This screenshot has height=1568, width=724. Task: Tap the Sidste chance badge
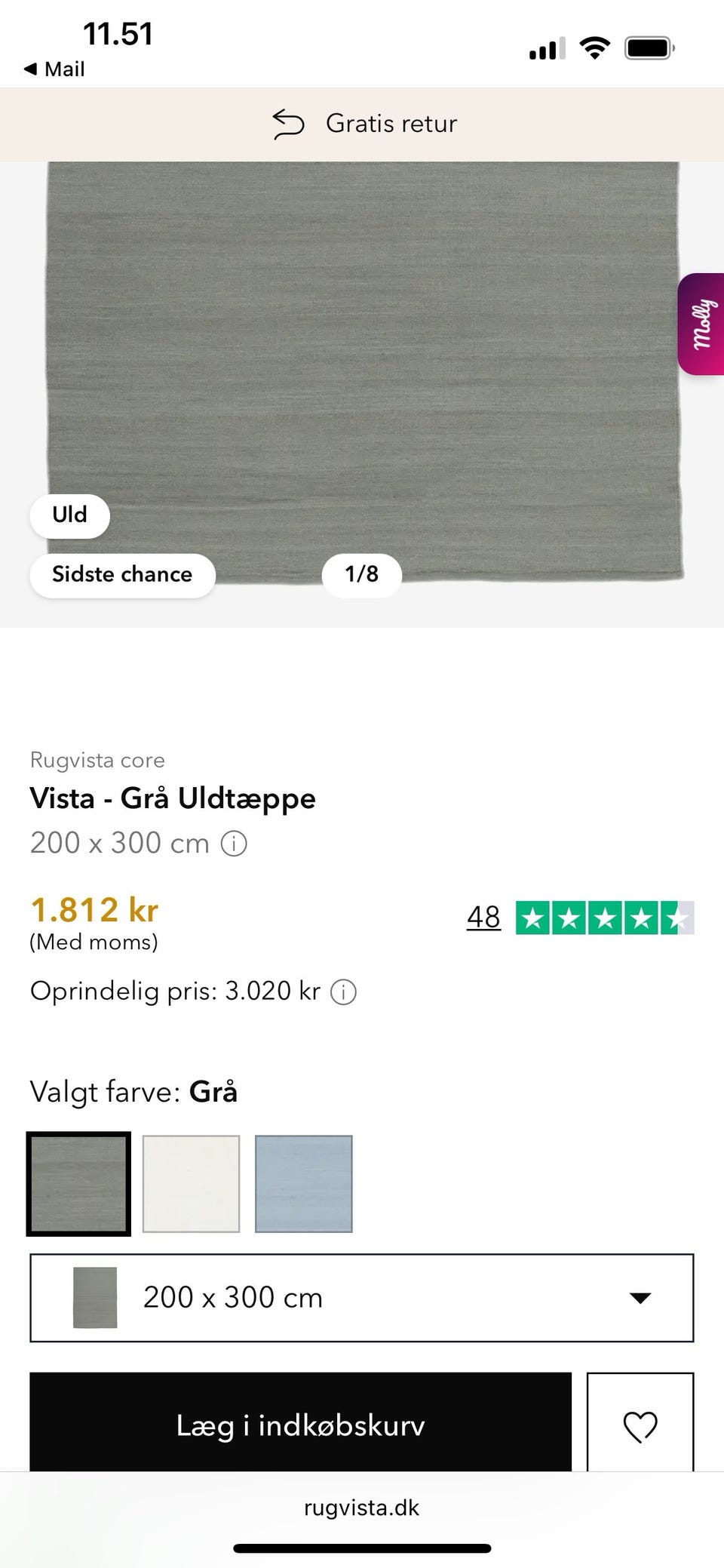click(x=122, y=574)
